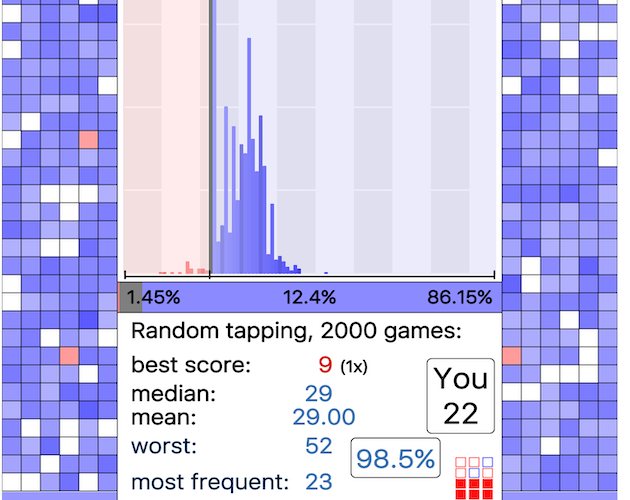The height and width of the screenshot is (500, 630).
Task: Tap the 98.5% percentile box
Action: (395, 458)
